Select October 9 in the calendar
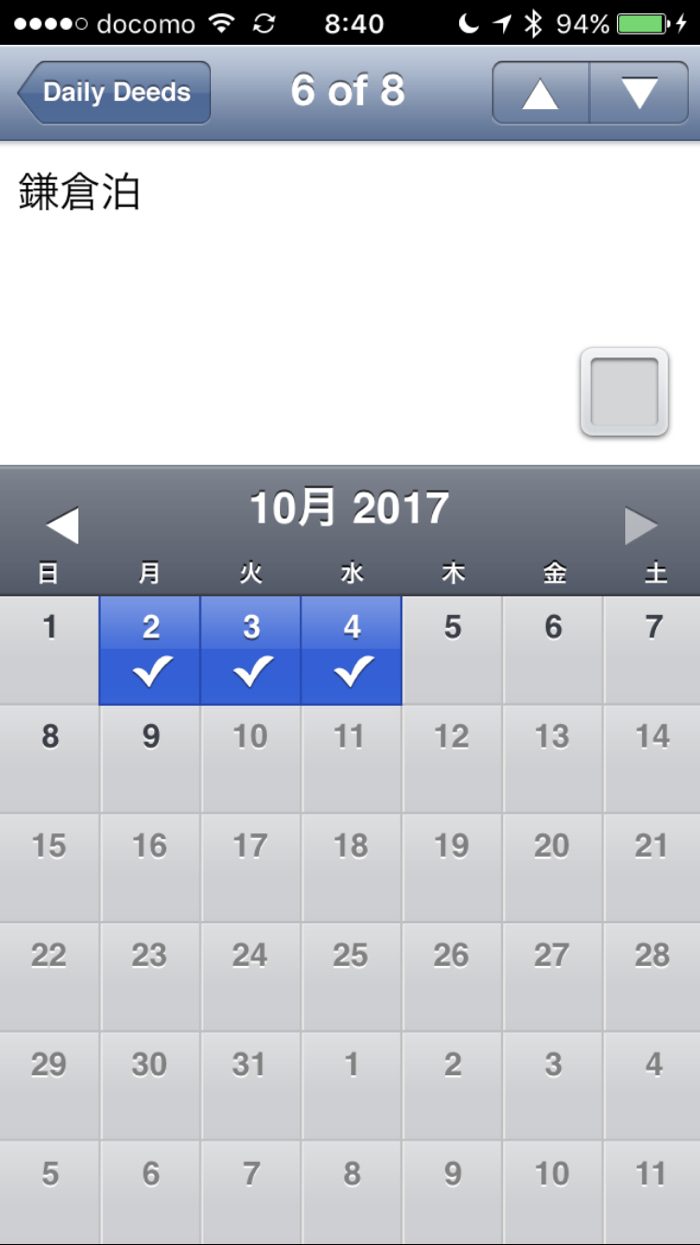This screenshot has height=1245, width=700. point(151,758)
